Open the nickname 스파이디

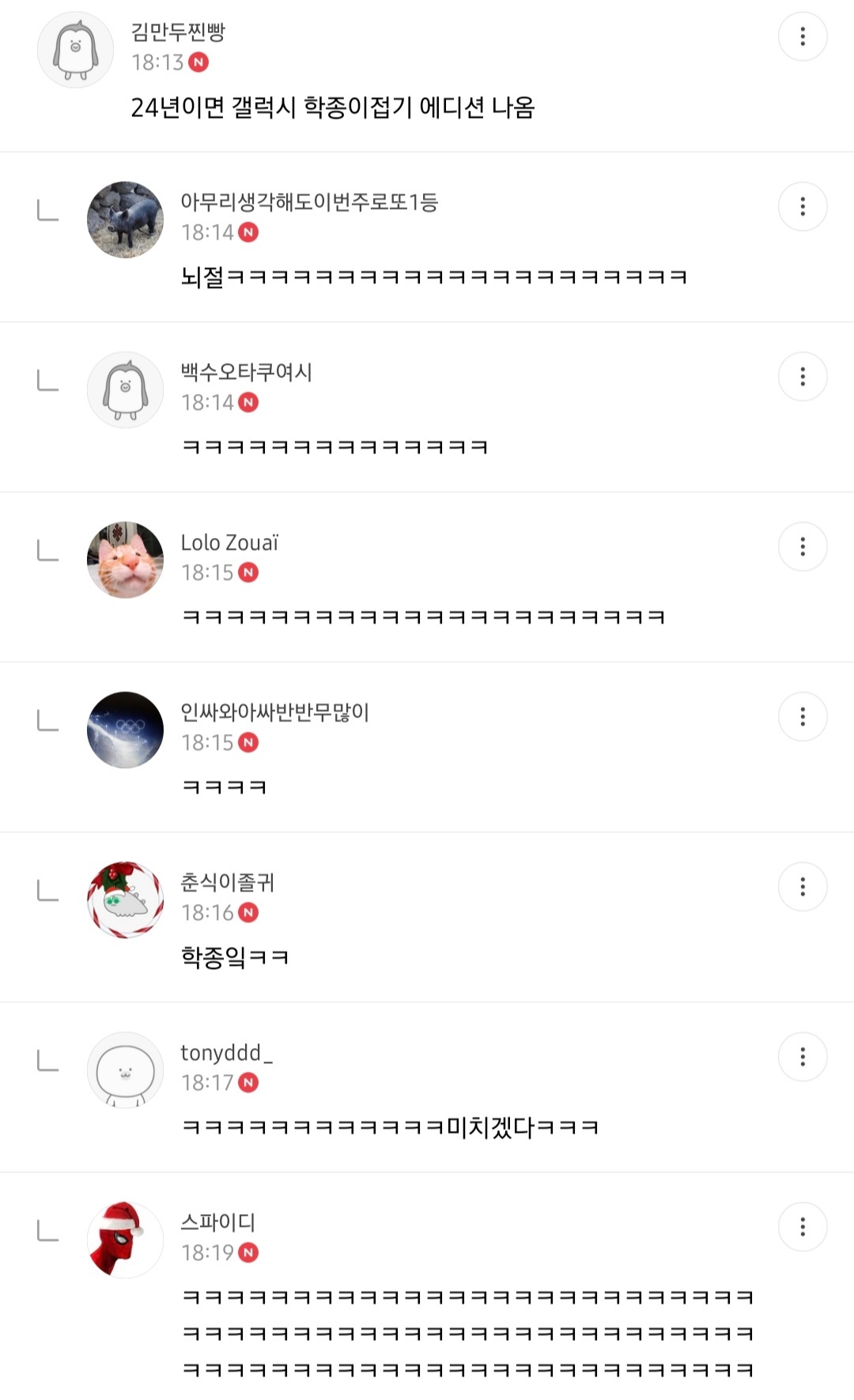[x=218, y=1223]
